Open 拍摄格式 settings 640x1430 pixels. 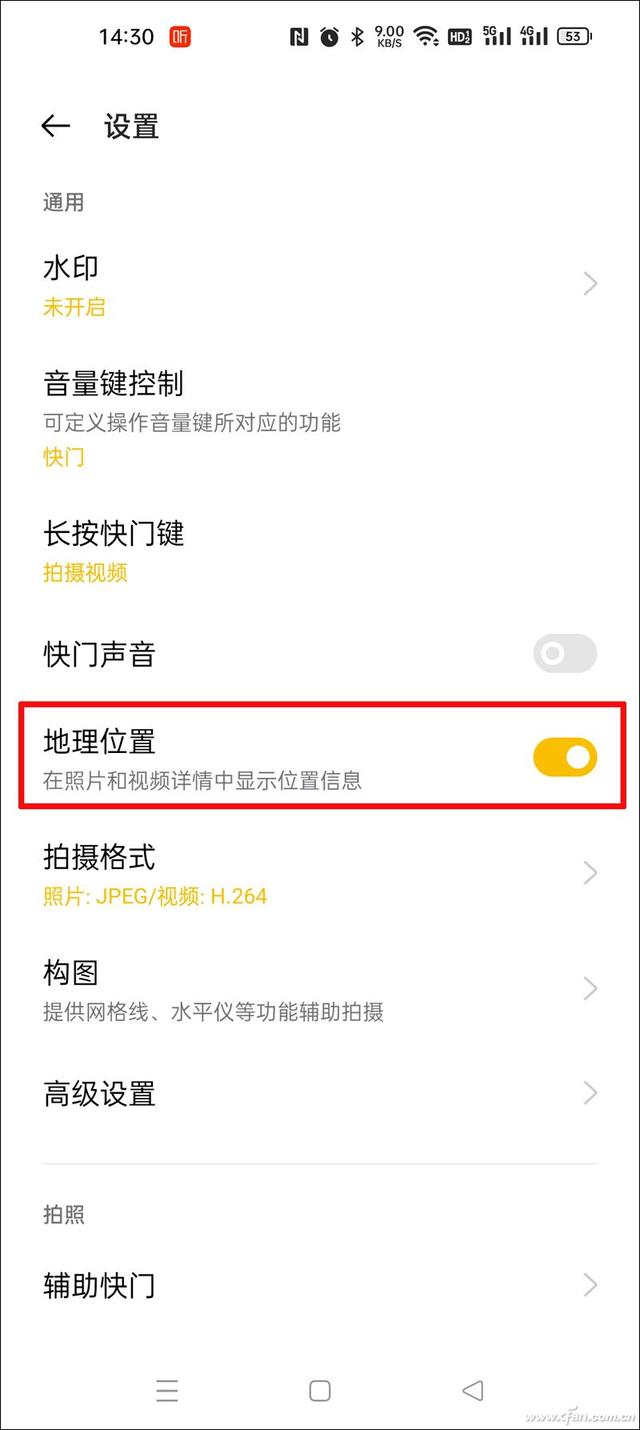point(320,874)
